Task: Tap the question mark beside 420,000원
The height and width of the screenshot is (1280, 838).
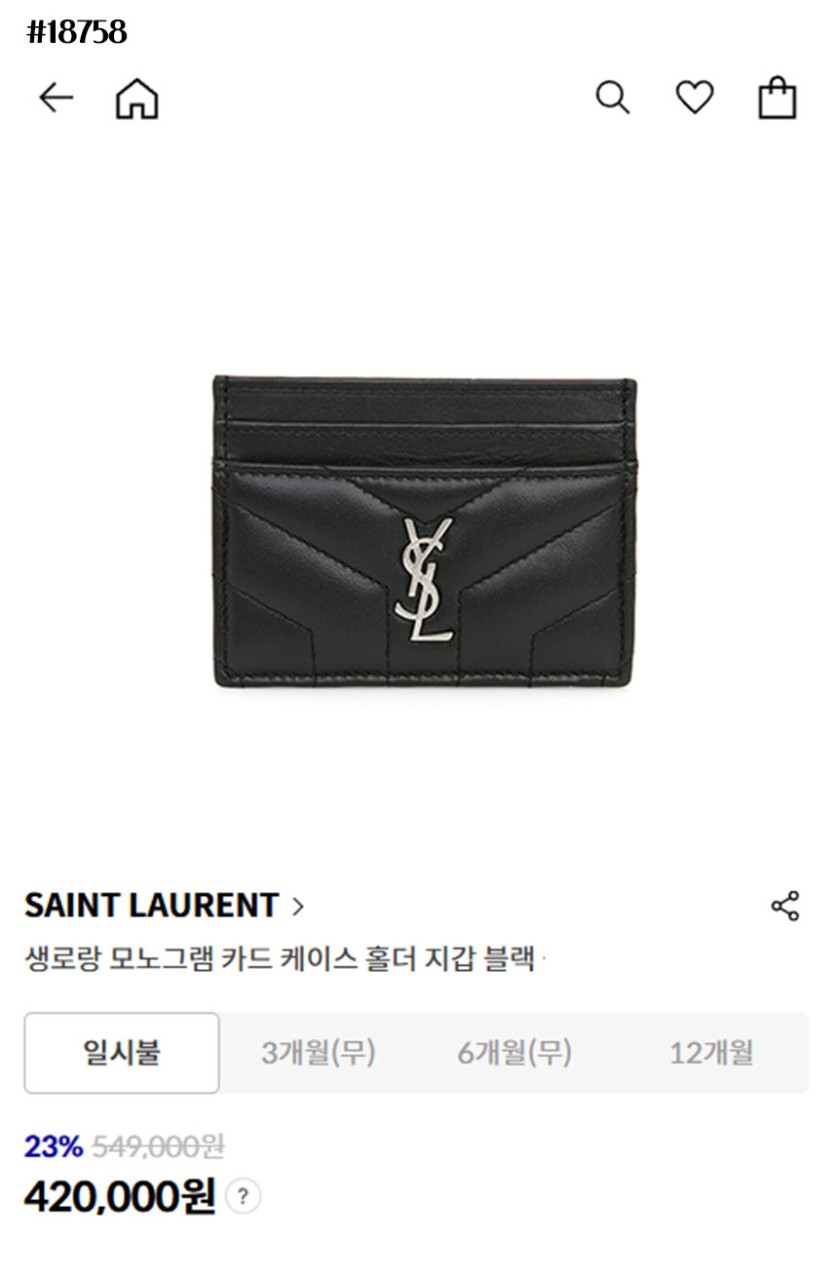Action: [243, 1196]
